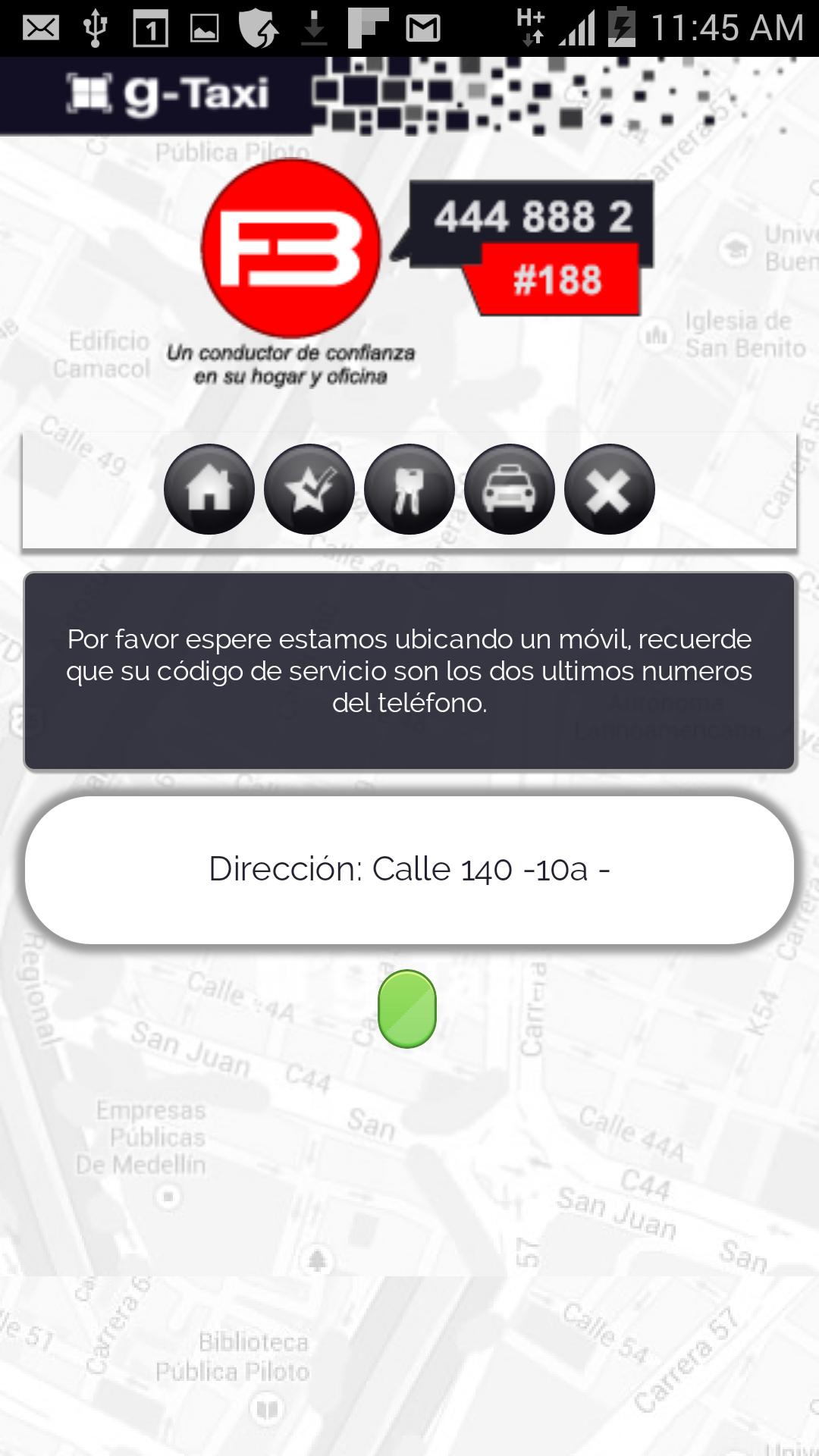
Task: Tap the signal strength indicator
Action: pyautogui.click(x=578, y=29)
